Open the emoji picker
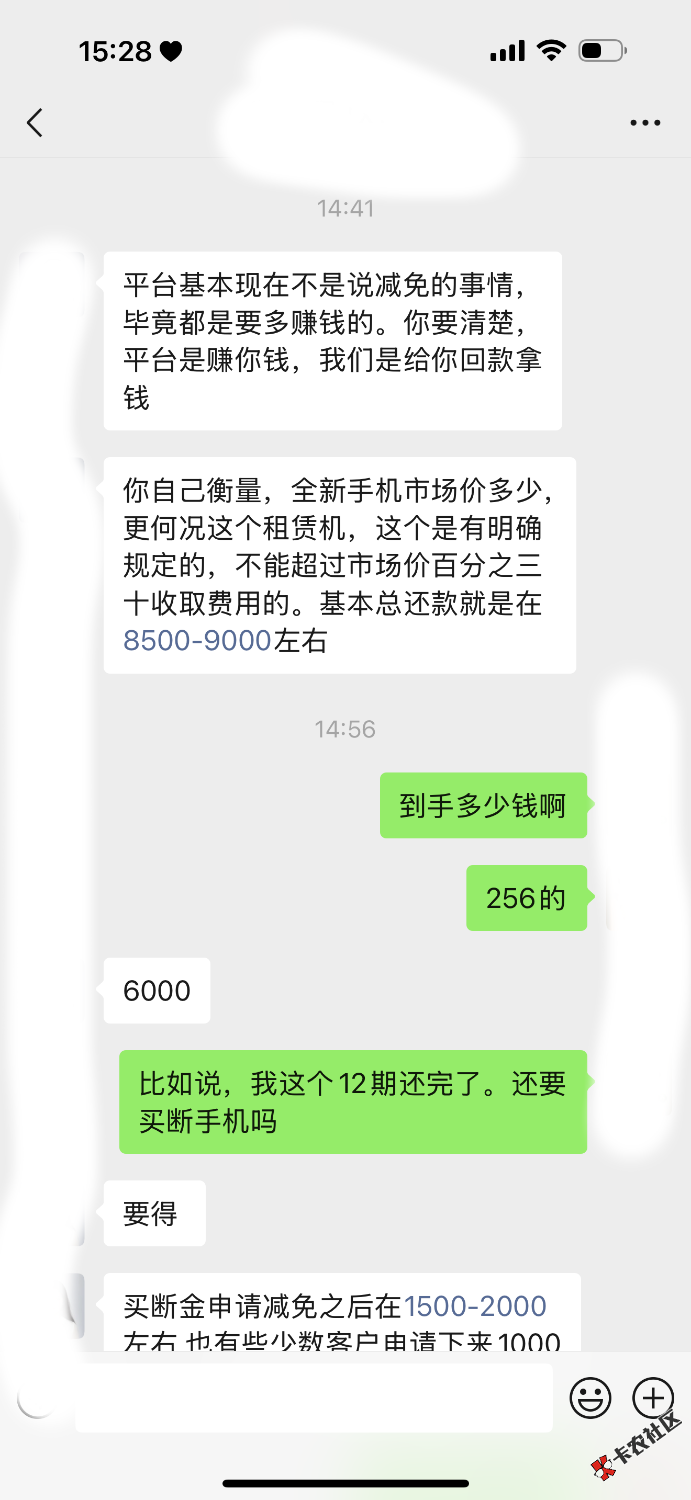The image size is (691, 1500). coord(590,1397)
